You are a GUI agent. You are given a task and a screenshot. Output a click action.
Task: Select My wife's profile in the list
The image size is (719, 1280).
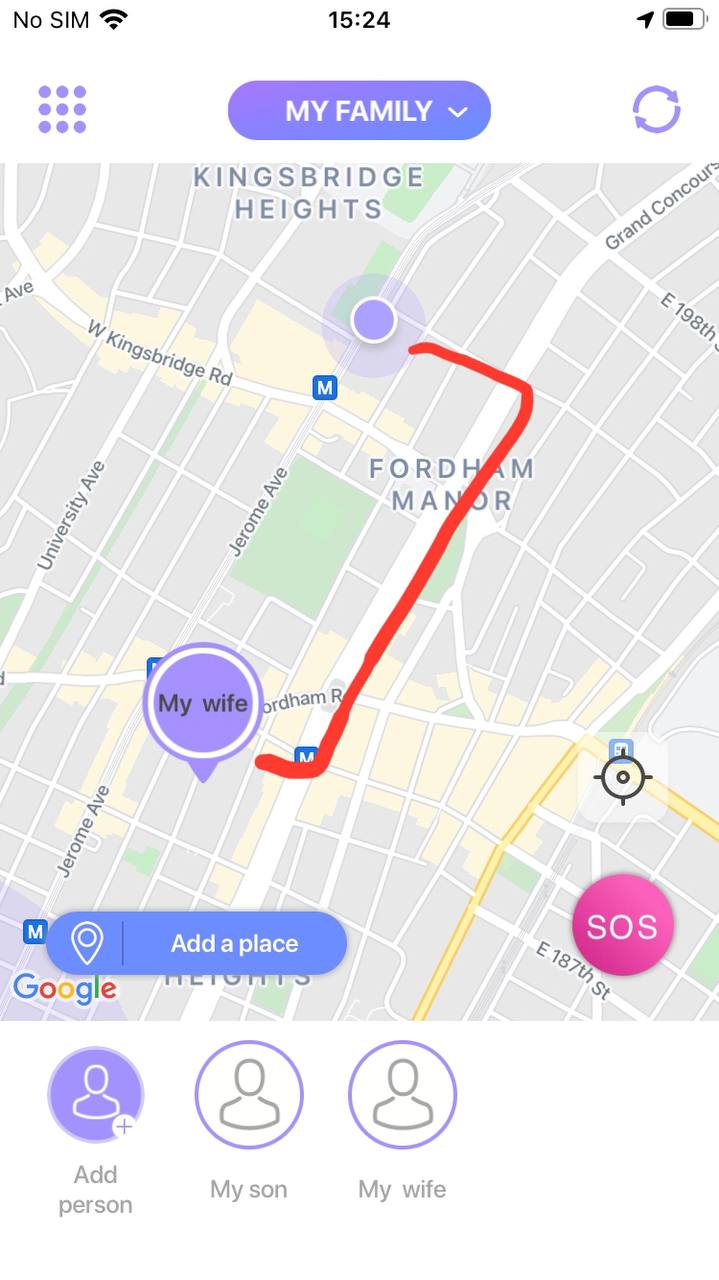pyautogui.click(x=402, y=1095)
